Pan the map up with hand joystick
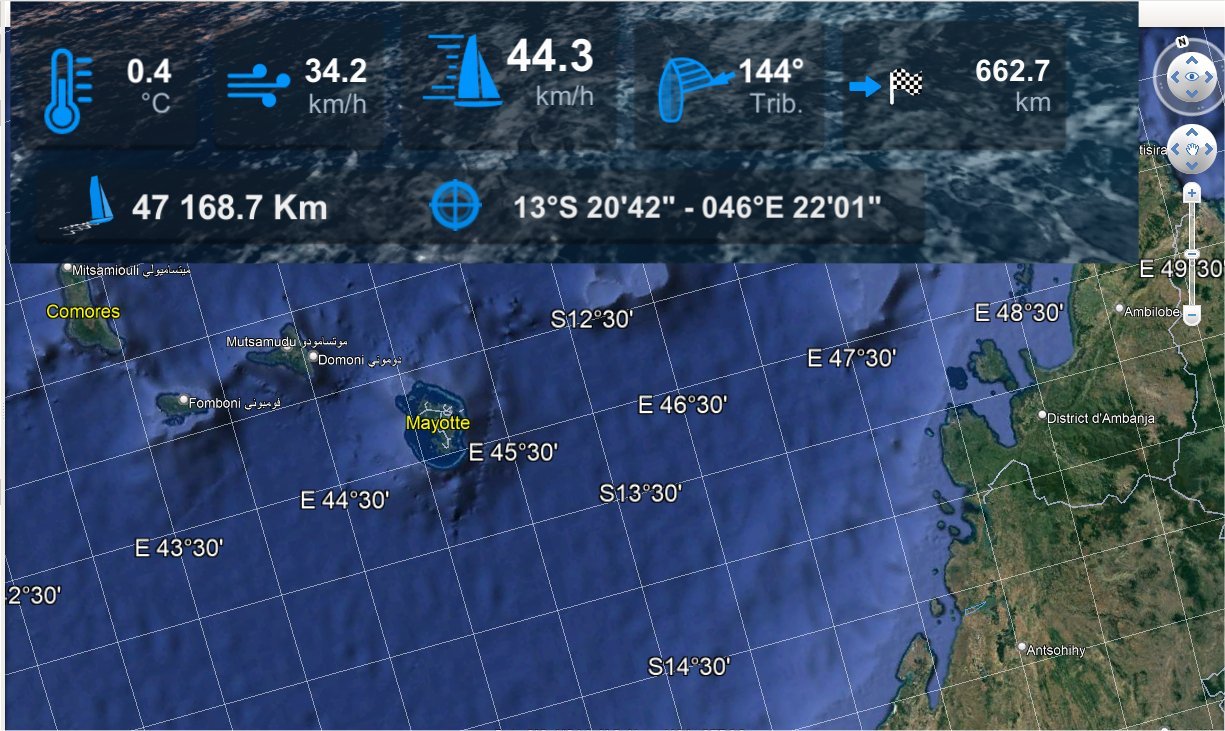Image resolution: width=1225 pixels, height=731 pixels. [1191, 131]
